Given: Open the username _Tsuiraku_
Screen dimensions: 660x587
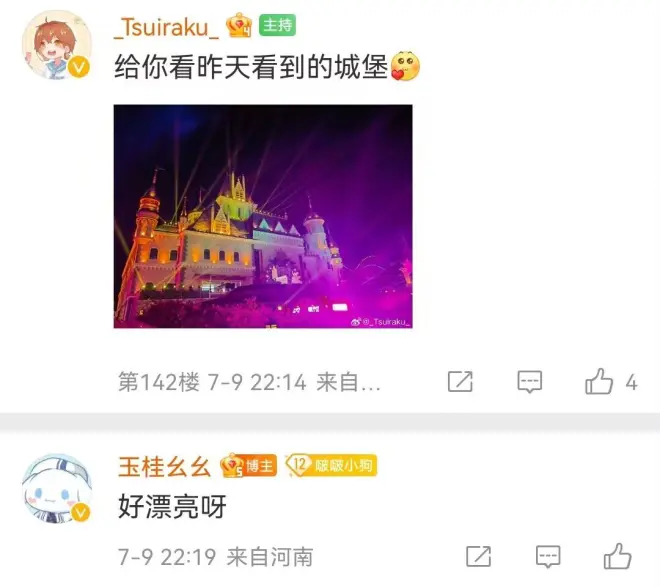Looking at the screenshot, I should (x=168, y=25).
